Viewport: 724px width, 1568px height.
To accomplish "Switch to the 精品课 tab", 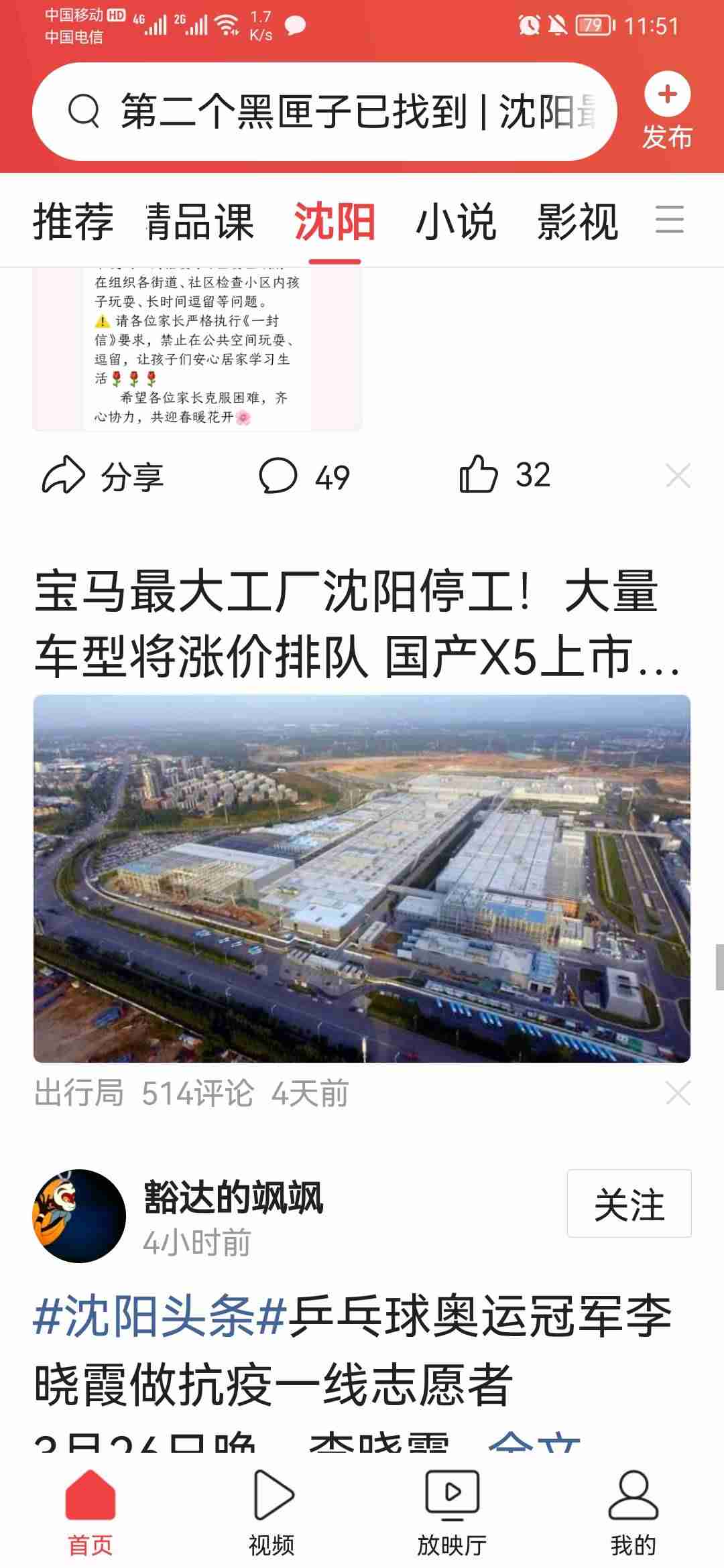I will (x=200, y=221).
